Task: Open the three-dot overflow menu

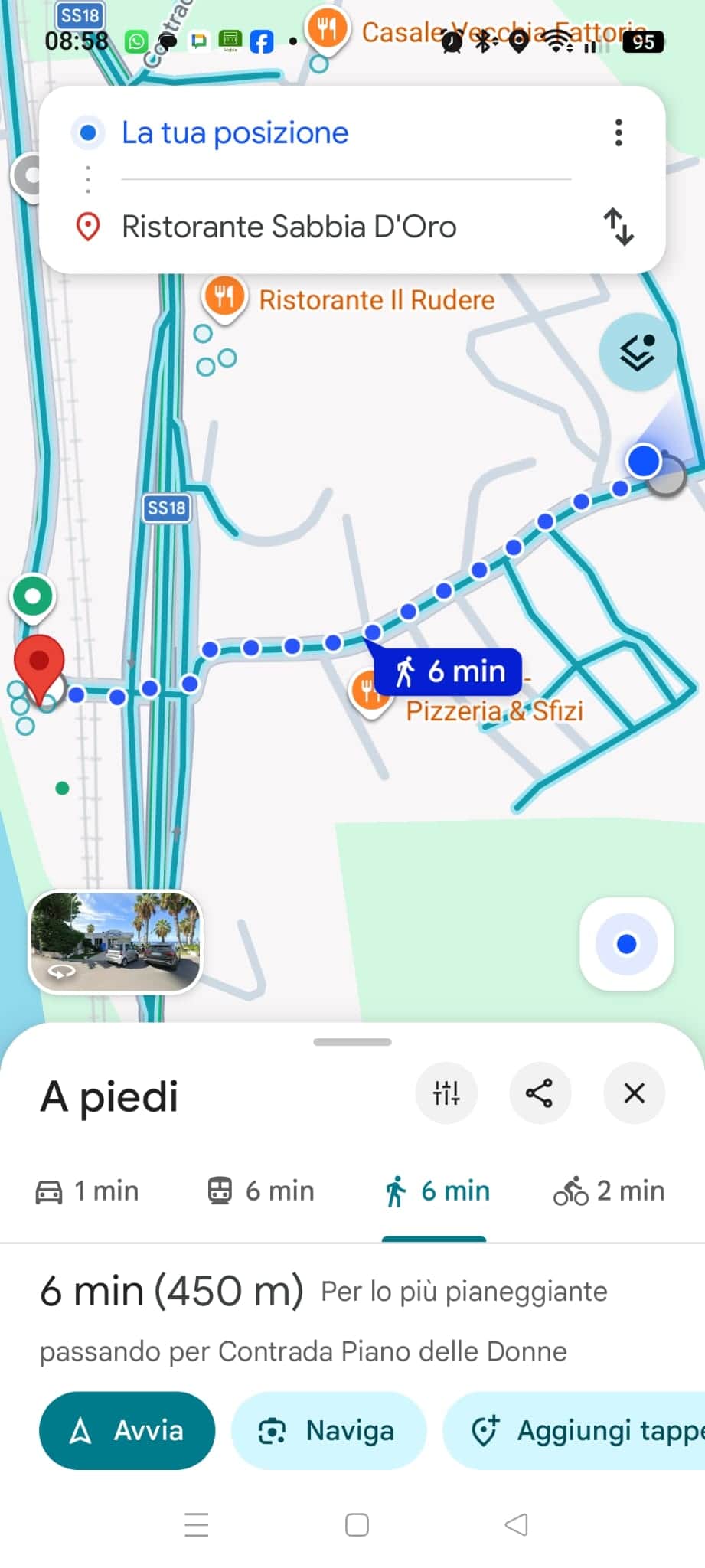Action: (619, 132)
